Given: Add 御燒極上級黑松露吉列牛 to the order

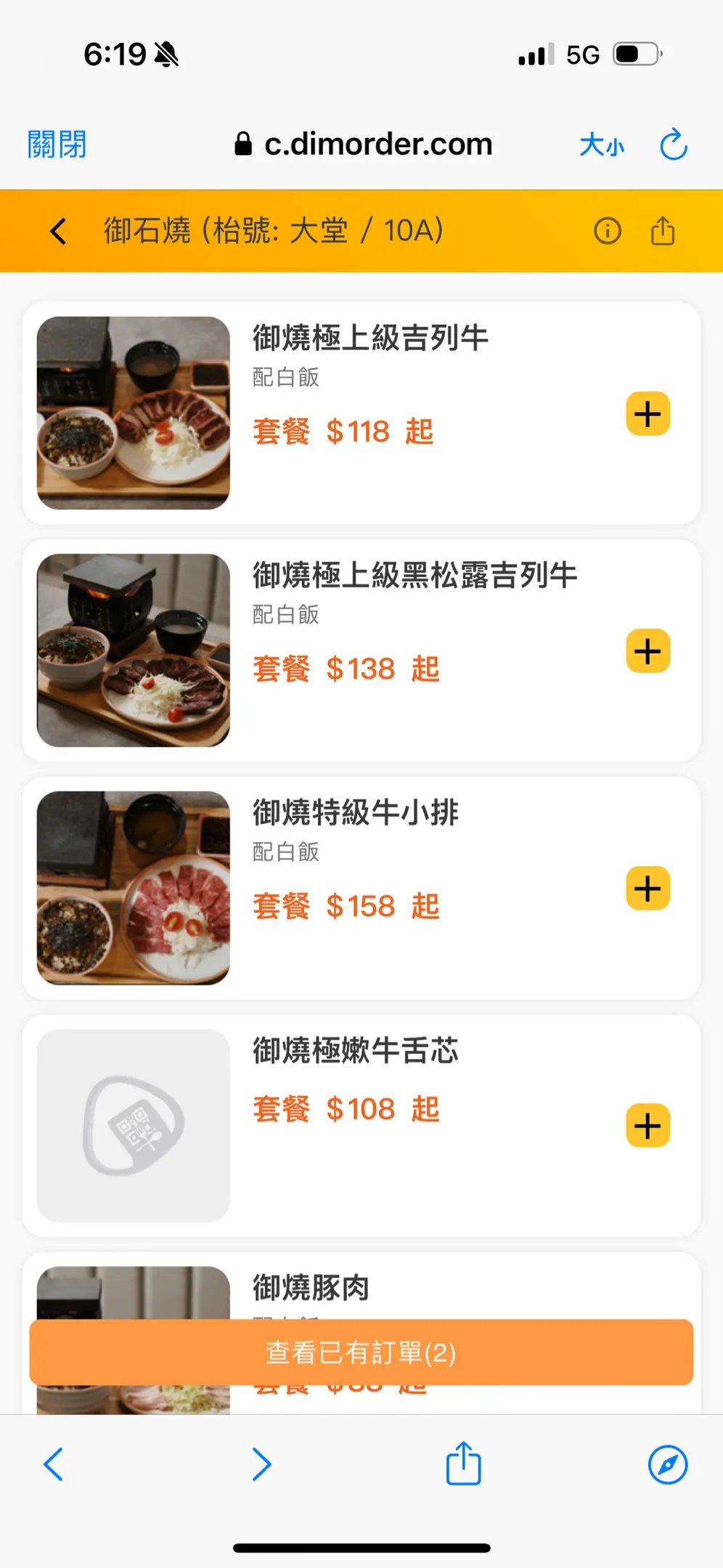Looking at the screenshot, I should 648,651.
